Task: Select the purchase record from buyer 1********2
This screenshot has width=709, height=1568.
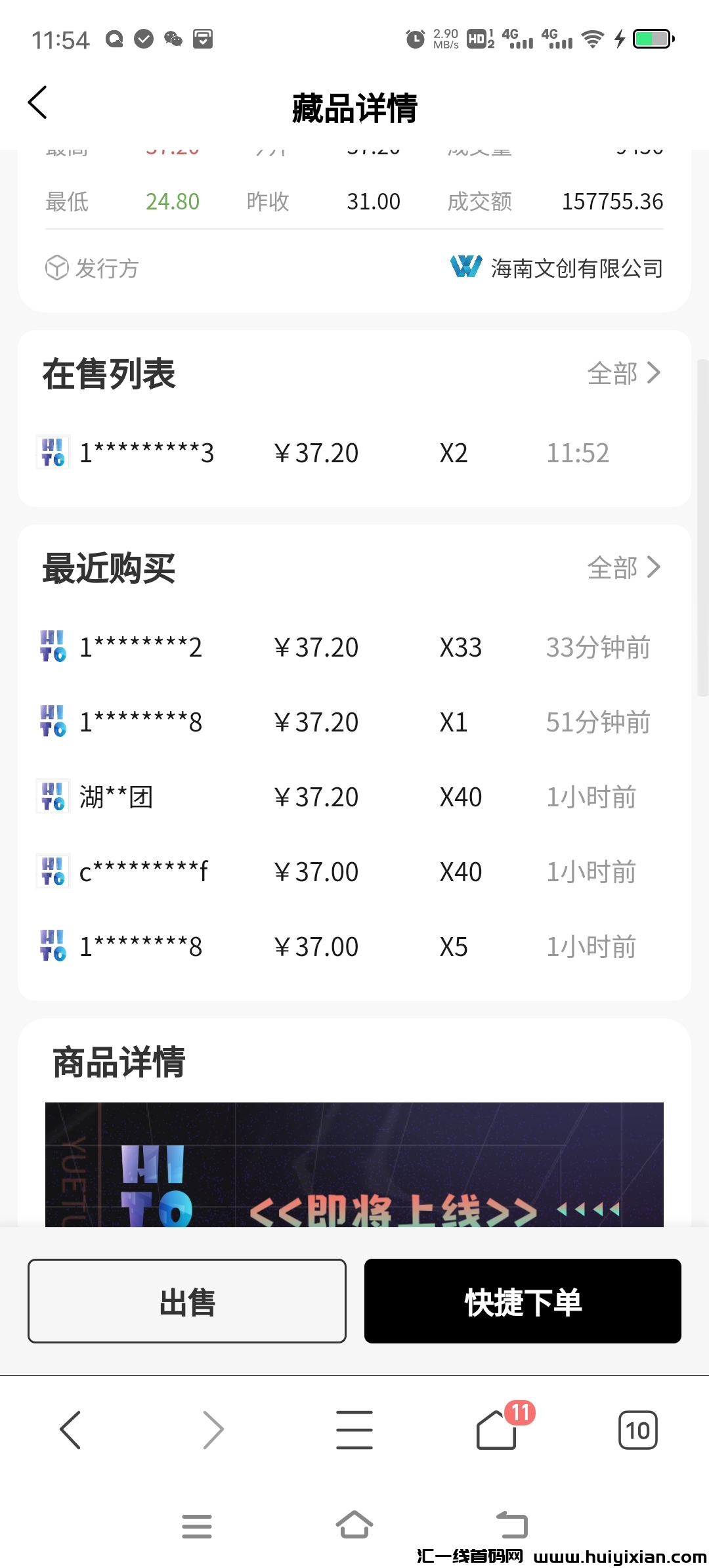Action: 354,647
